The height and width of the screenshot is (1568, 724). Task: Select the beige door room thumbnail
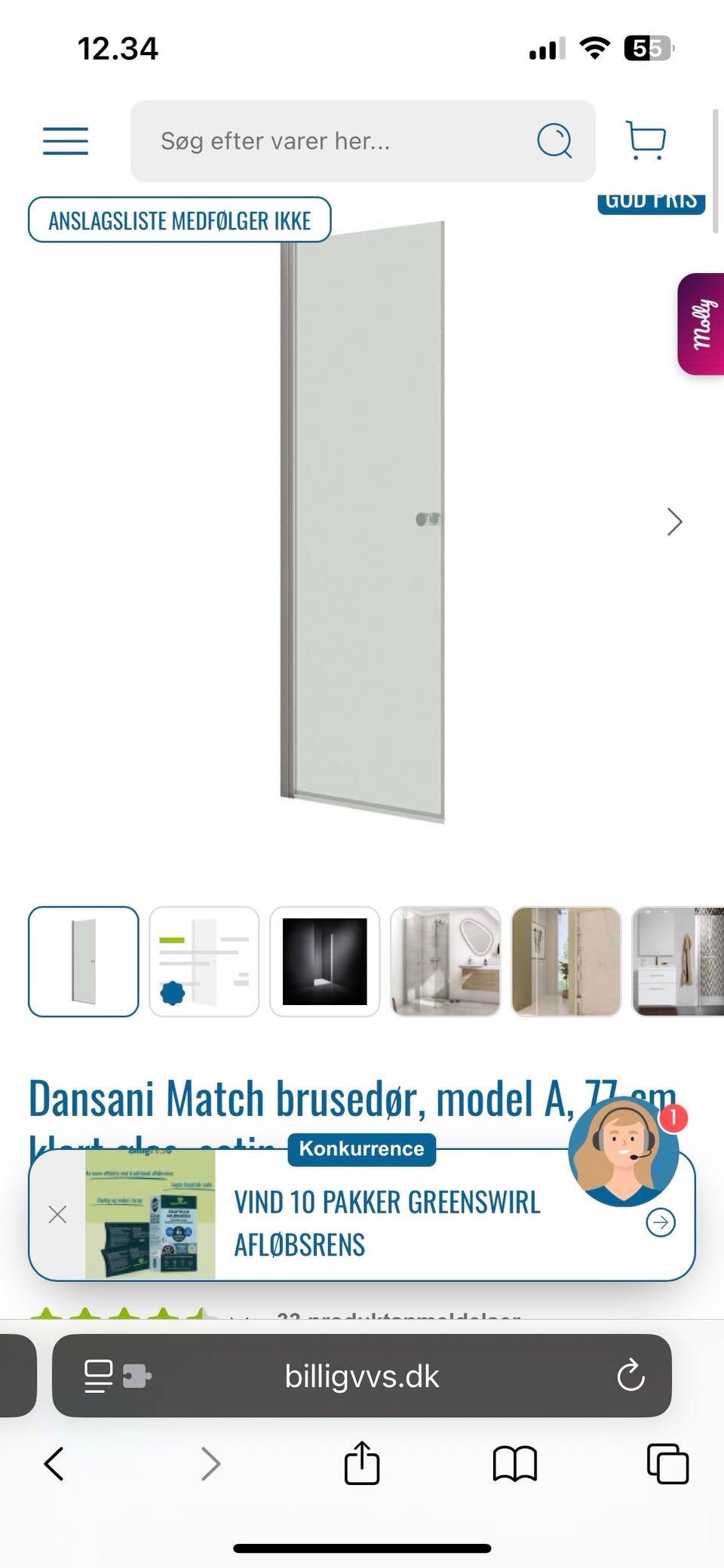click(566, 961)
